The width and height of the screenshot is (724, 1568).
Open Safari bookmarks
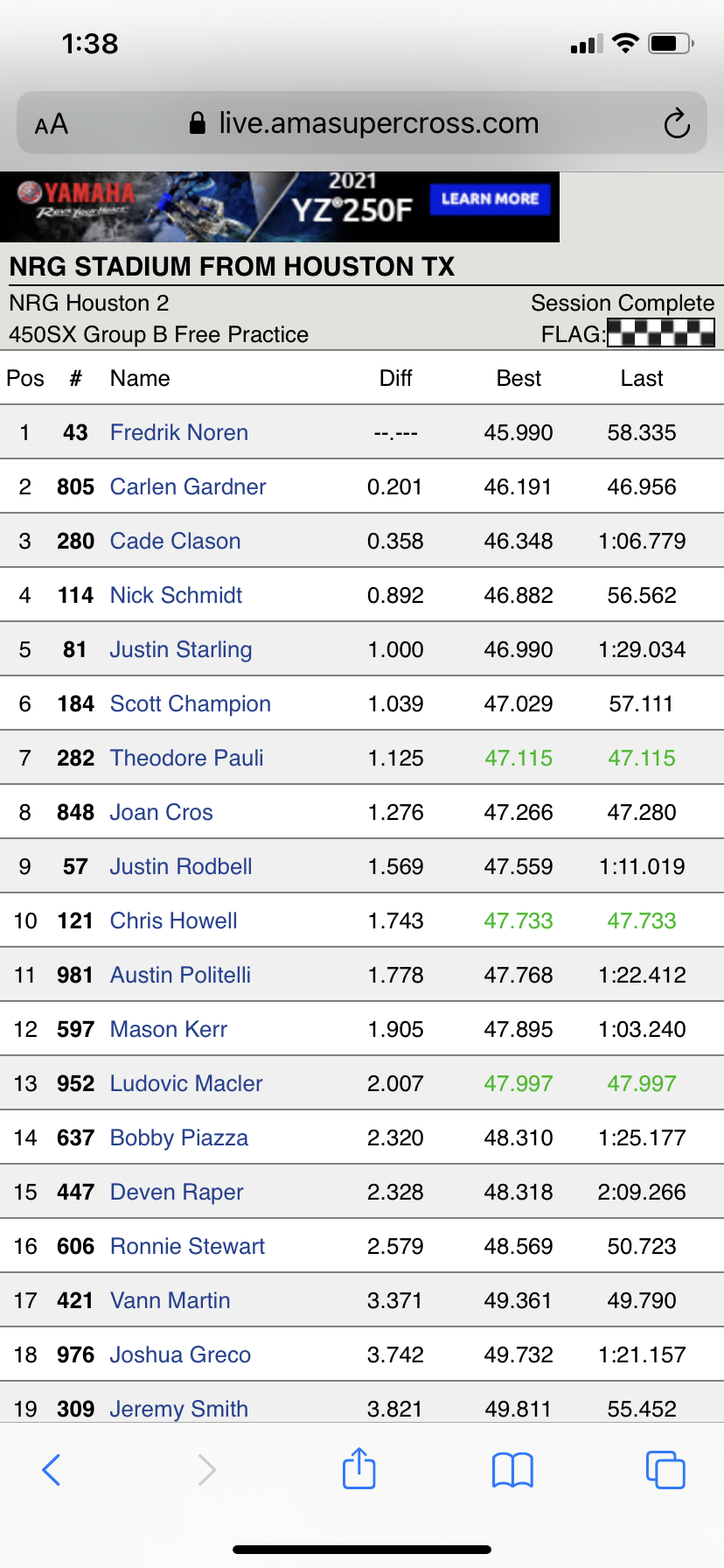pos(512,1469)
